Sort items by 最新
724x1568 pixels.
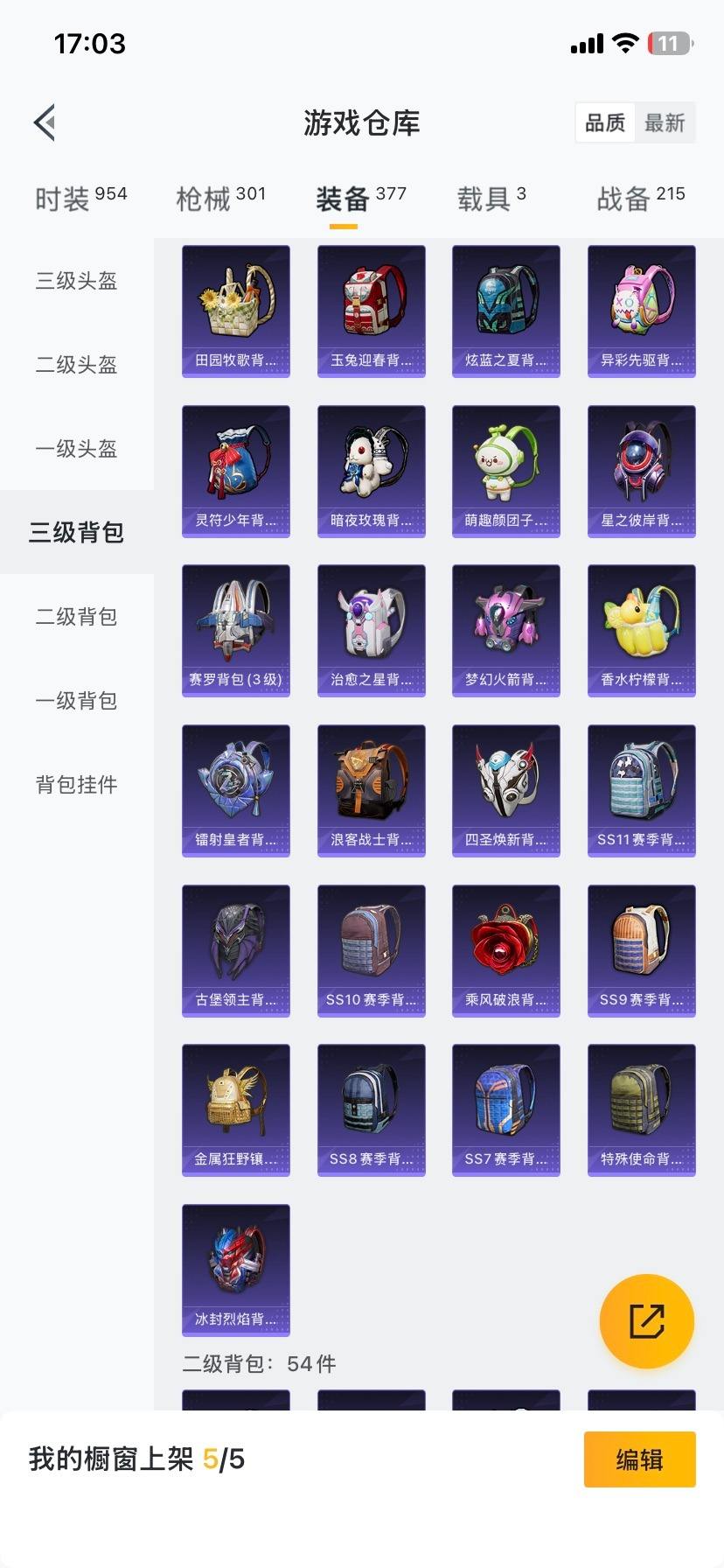(x=665, y=122)
